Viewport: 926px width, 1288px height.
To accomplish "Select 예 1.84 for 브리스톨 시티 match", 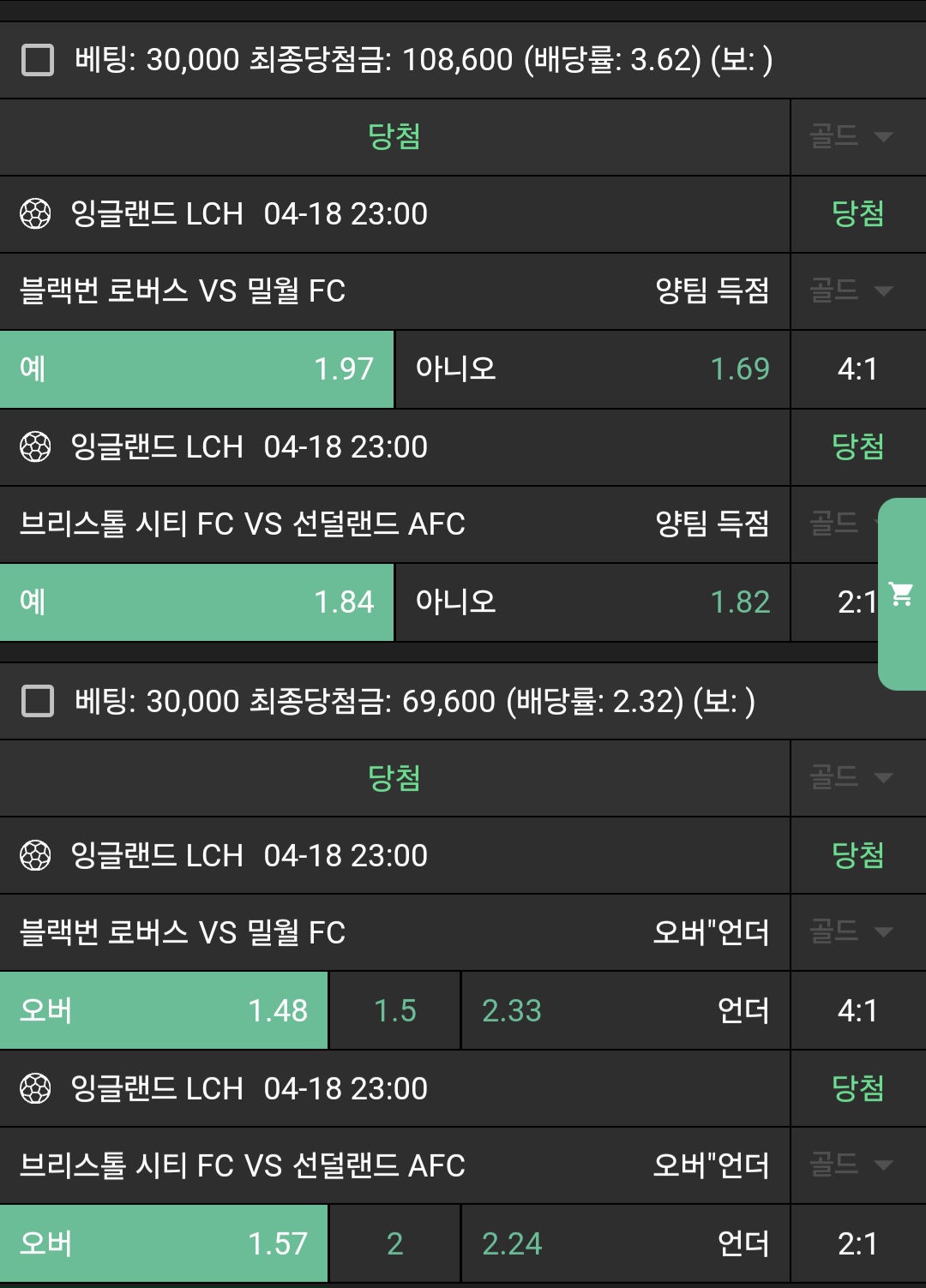I will [x=196, y=602].
